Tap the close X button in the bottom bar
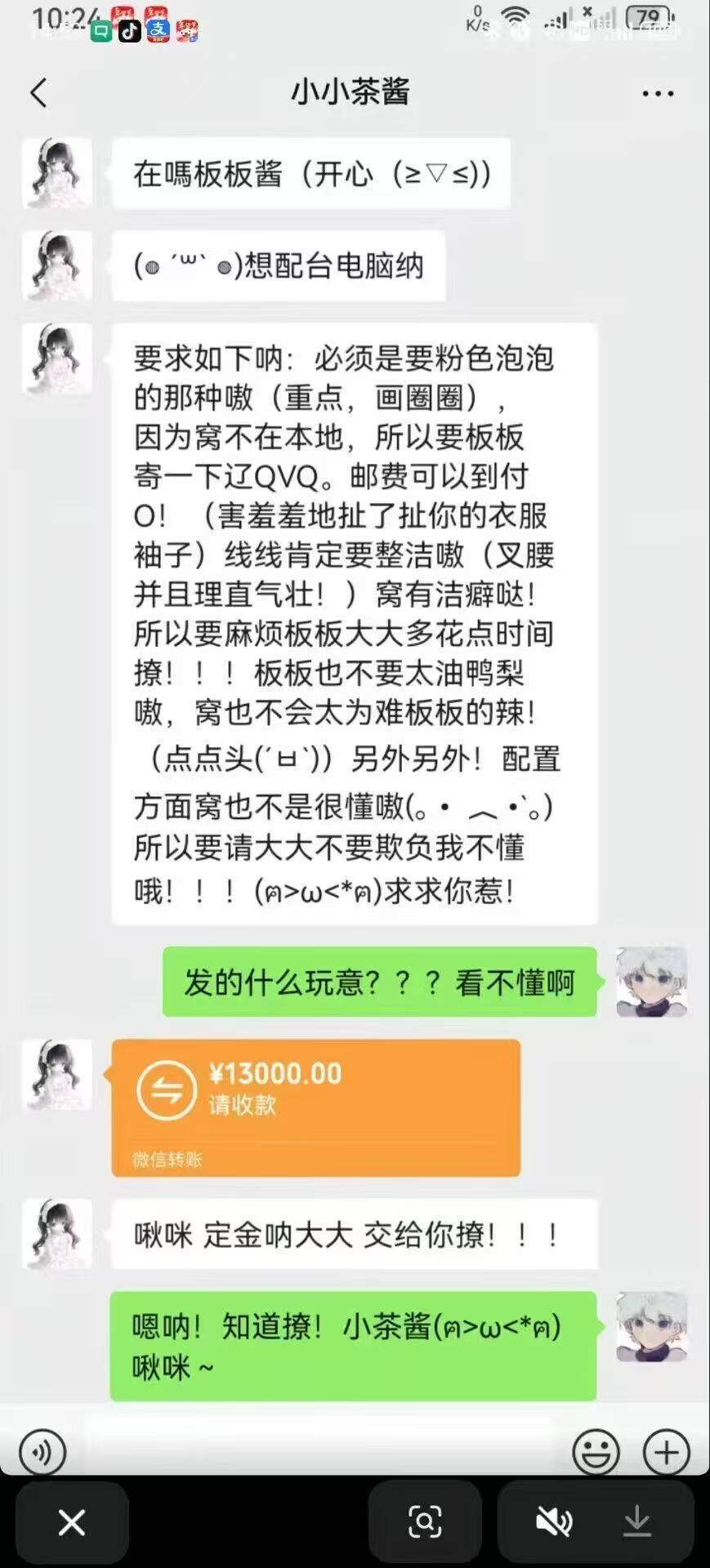 [x=71, y=1522]
